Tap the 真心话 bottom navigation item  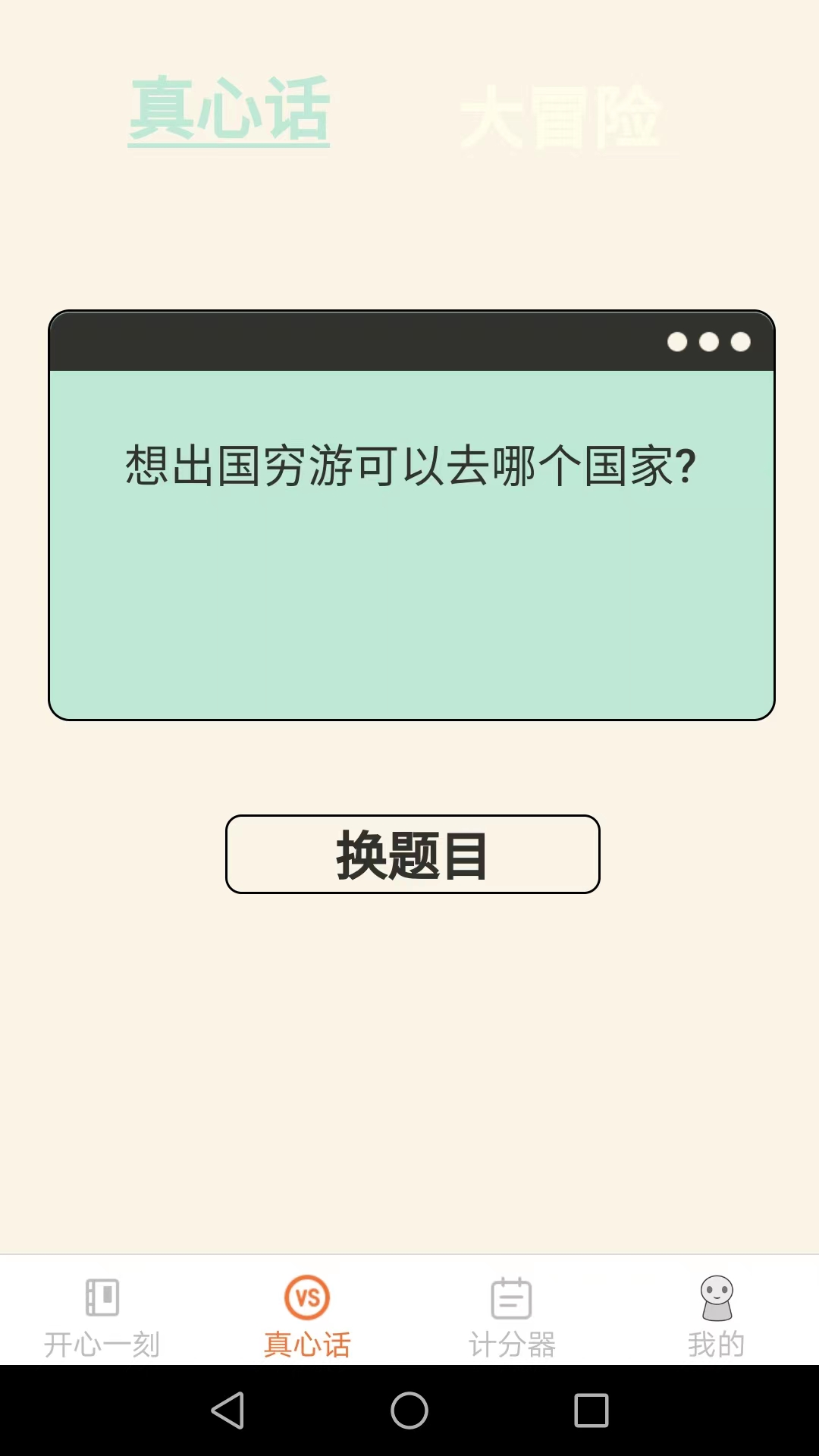(x=307, y=1317)
